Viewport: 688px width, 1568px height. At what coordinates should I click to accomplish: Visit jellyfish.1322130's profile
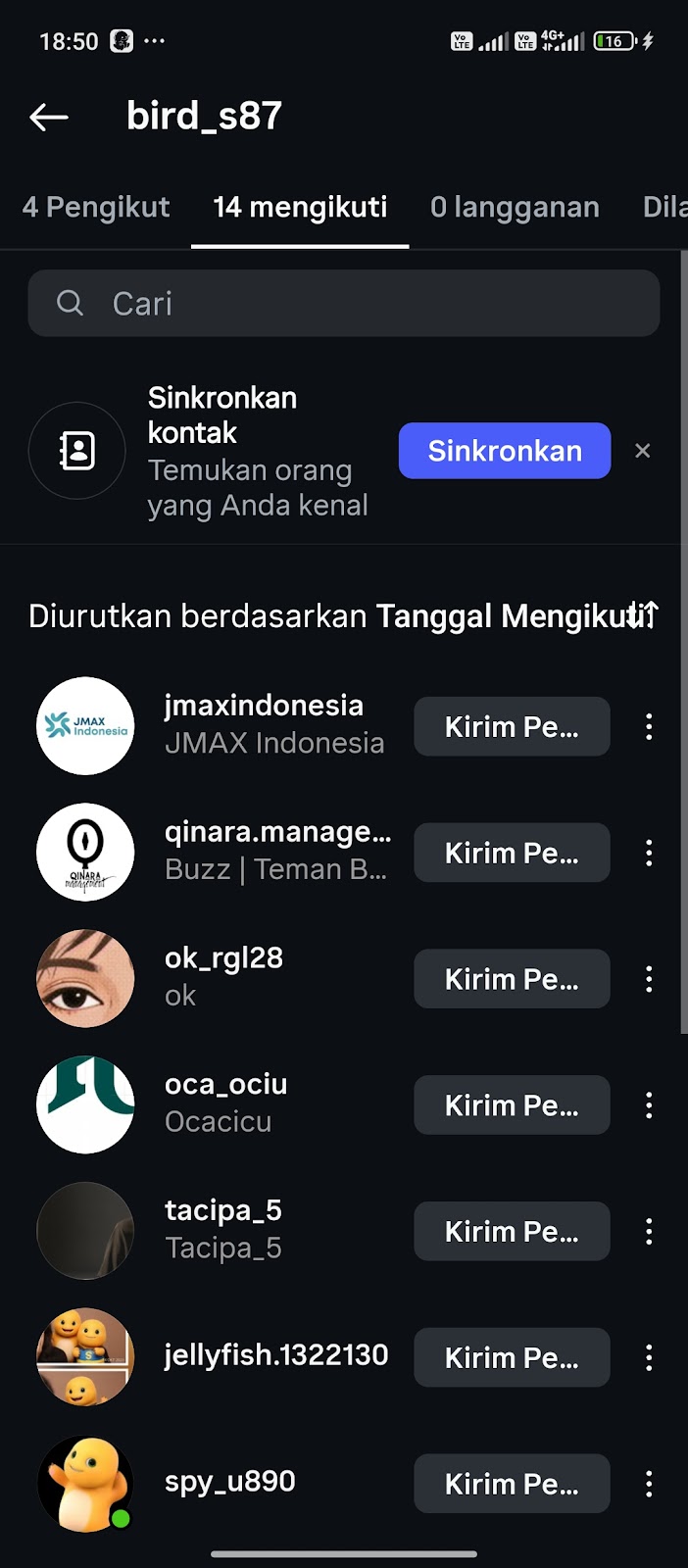point(275,1356)
